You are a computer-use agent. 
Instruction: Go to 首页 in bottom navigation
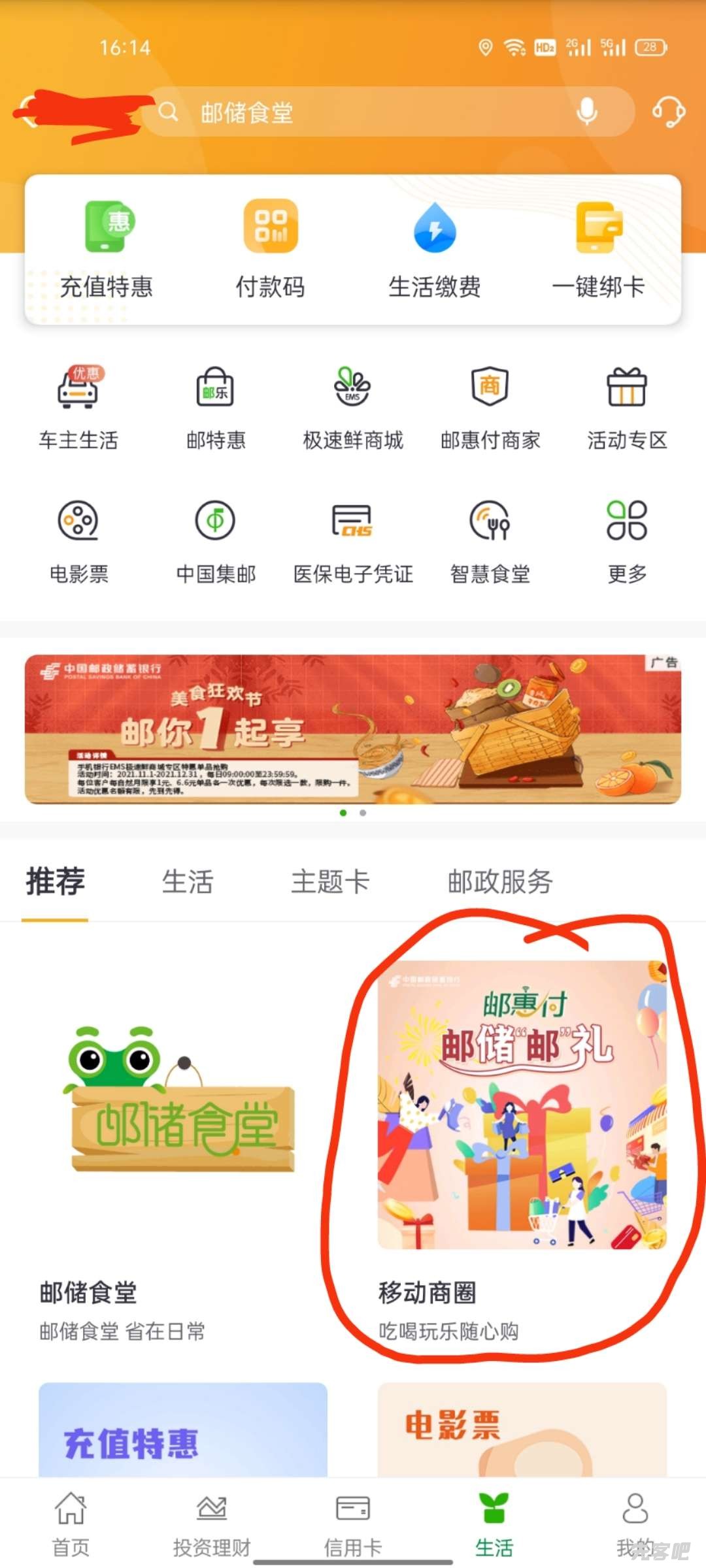(x=71, y=1524)
